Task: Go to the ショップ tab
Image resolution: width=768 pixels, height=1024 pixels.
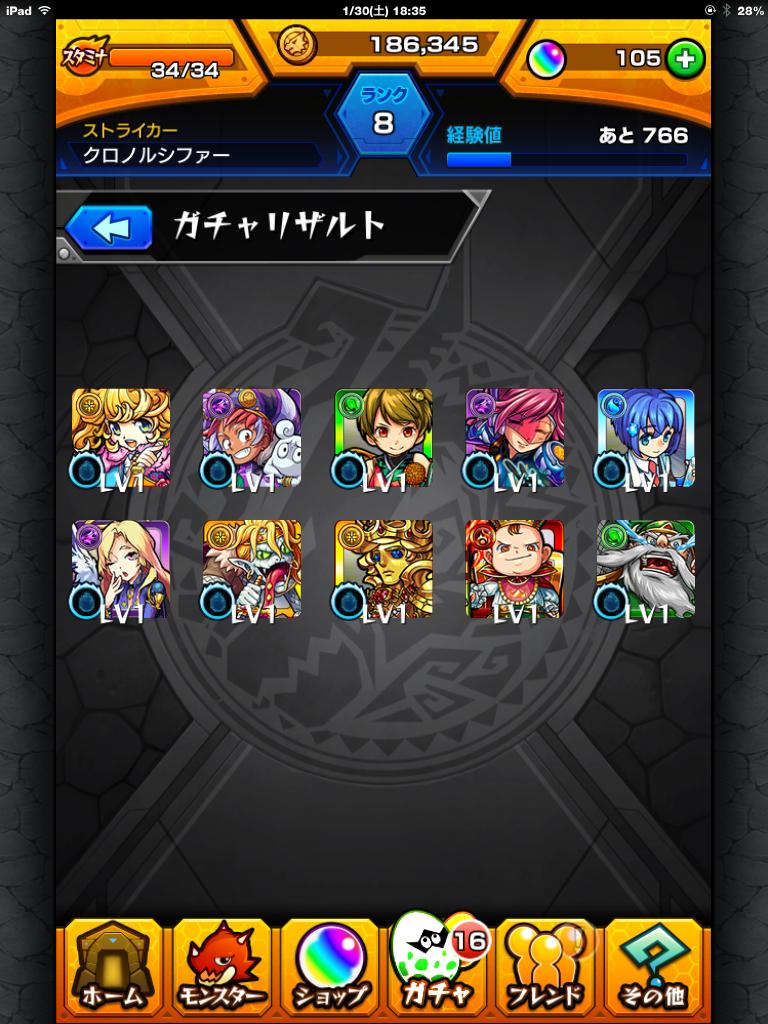Action: pyautogui.click(x=329, y=966)
